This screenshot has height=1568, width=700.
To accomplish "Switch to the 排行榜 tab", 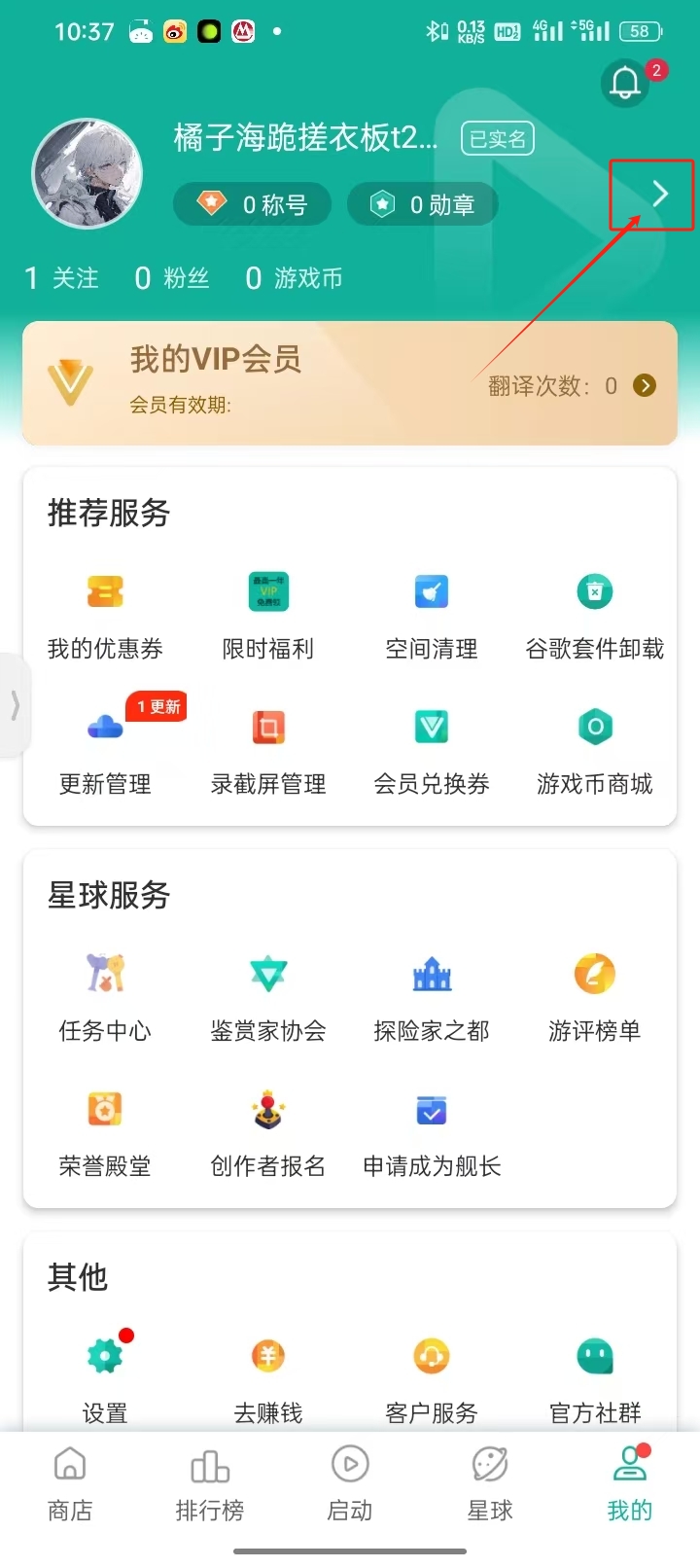I will [x=210, y=1483].
